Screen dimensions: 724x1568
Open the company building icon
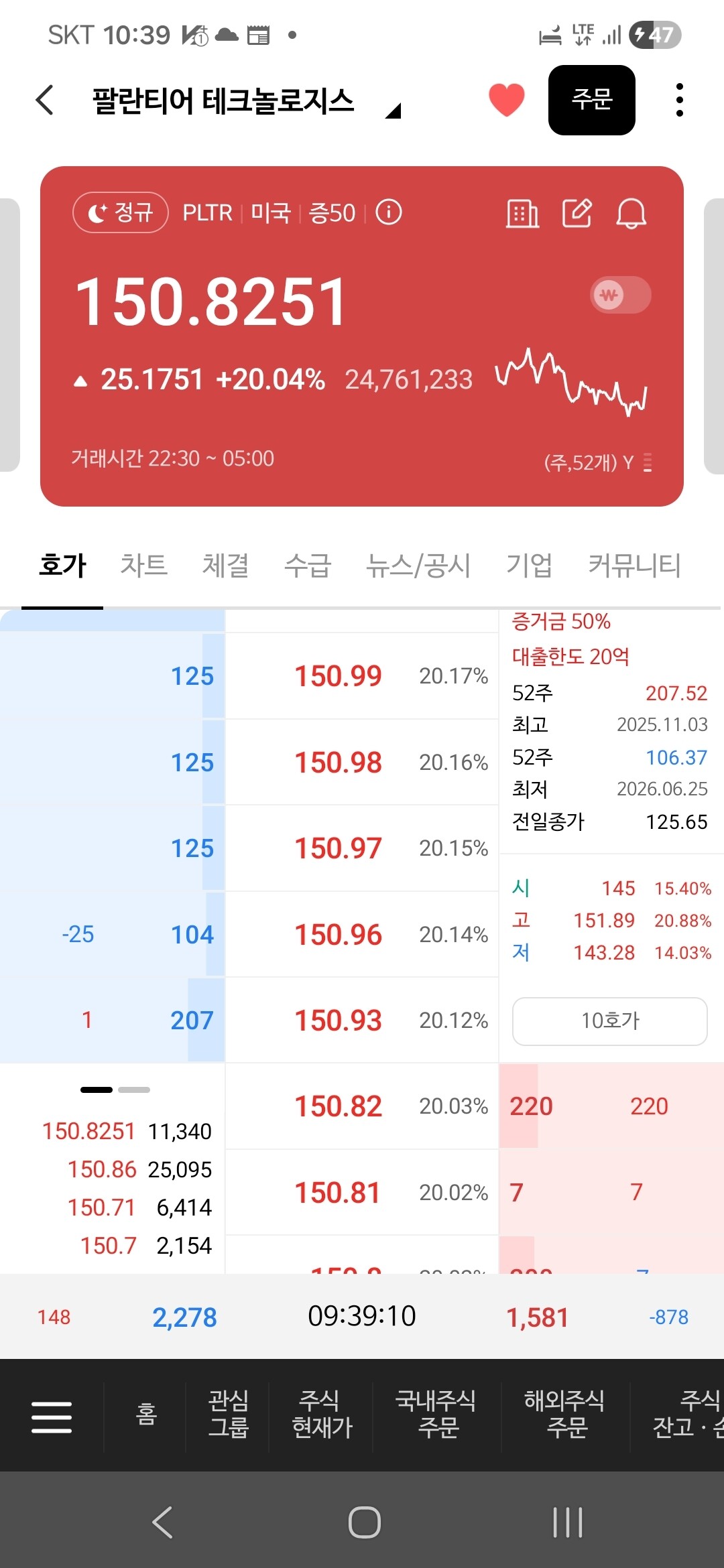pyautogui.click(x=522, y=214)
